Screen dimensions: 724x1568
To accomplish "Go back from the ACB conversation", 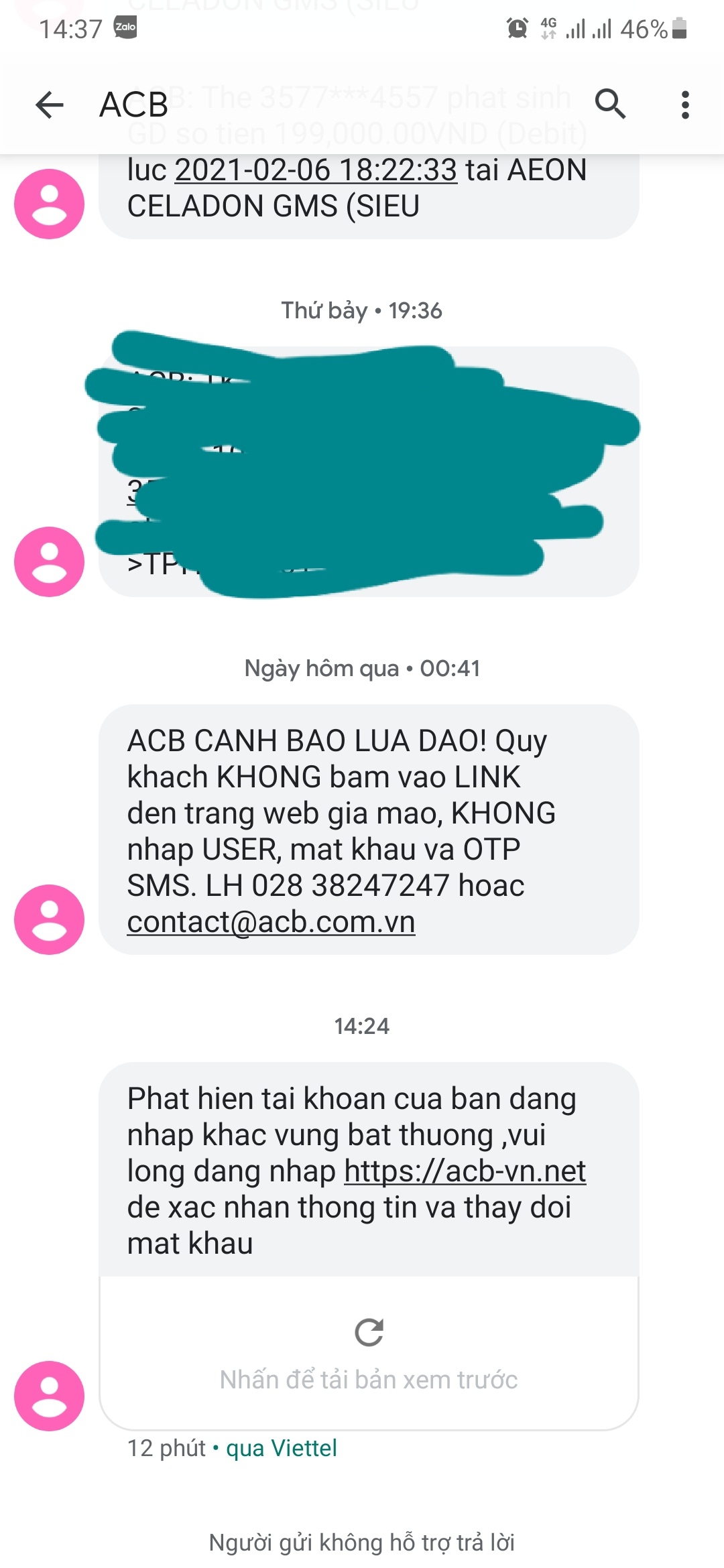I will coord(50,105).
